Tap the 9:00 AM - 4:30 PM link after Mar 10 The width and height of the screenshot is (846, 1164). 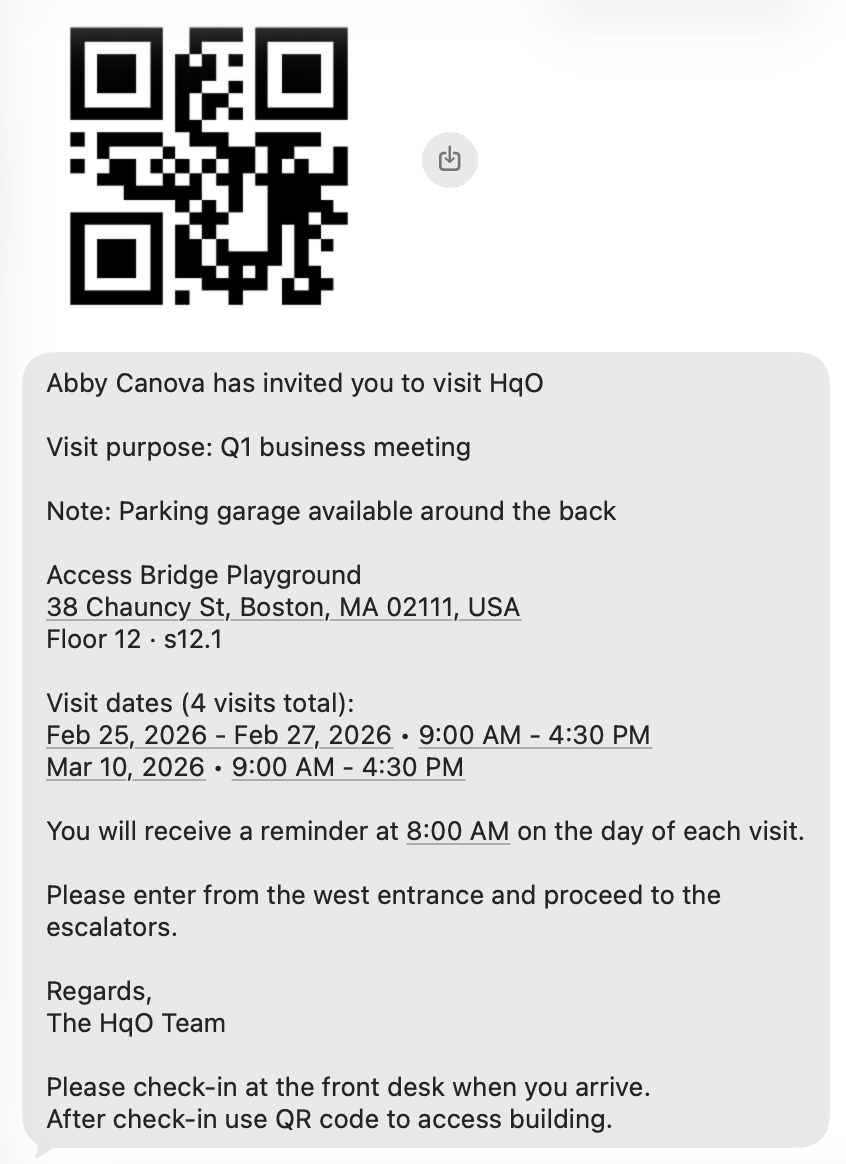(x=348, y=767)
